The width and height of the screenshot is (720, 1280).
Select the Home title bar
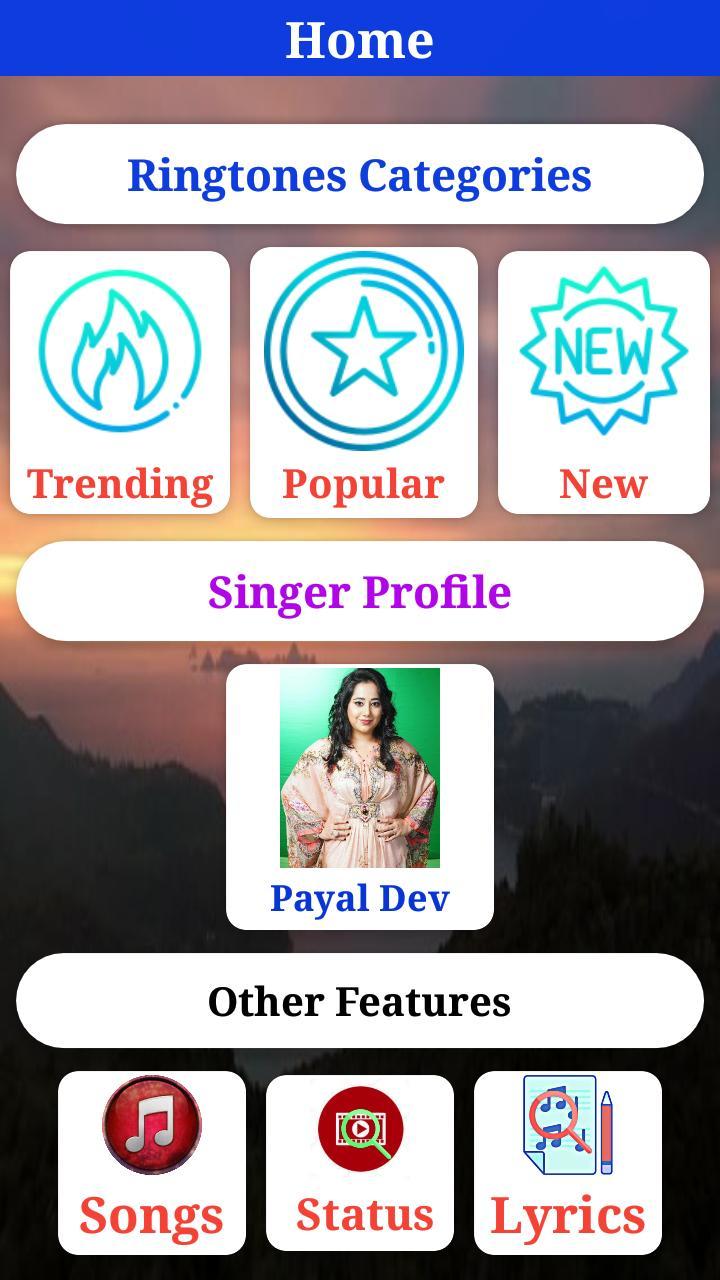point(360,39)
